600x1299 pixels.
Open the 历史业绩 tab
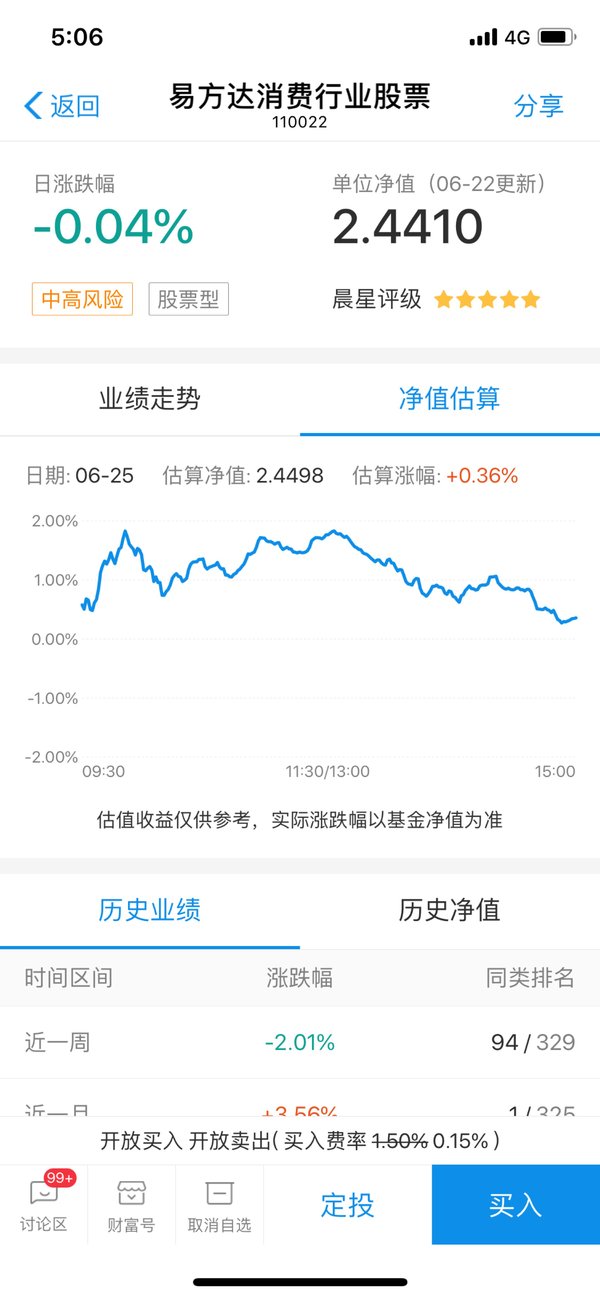(150, 910)
